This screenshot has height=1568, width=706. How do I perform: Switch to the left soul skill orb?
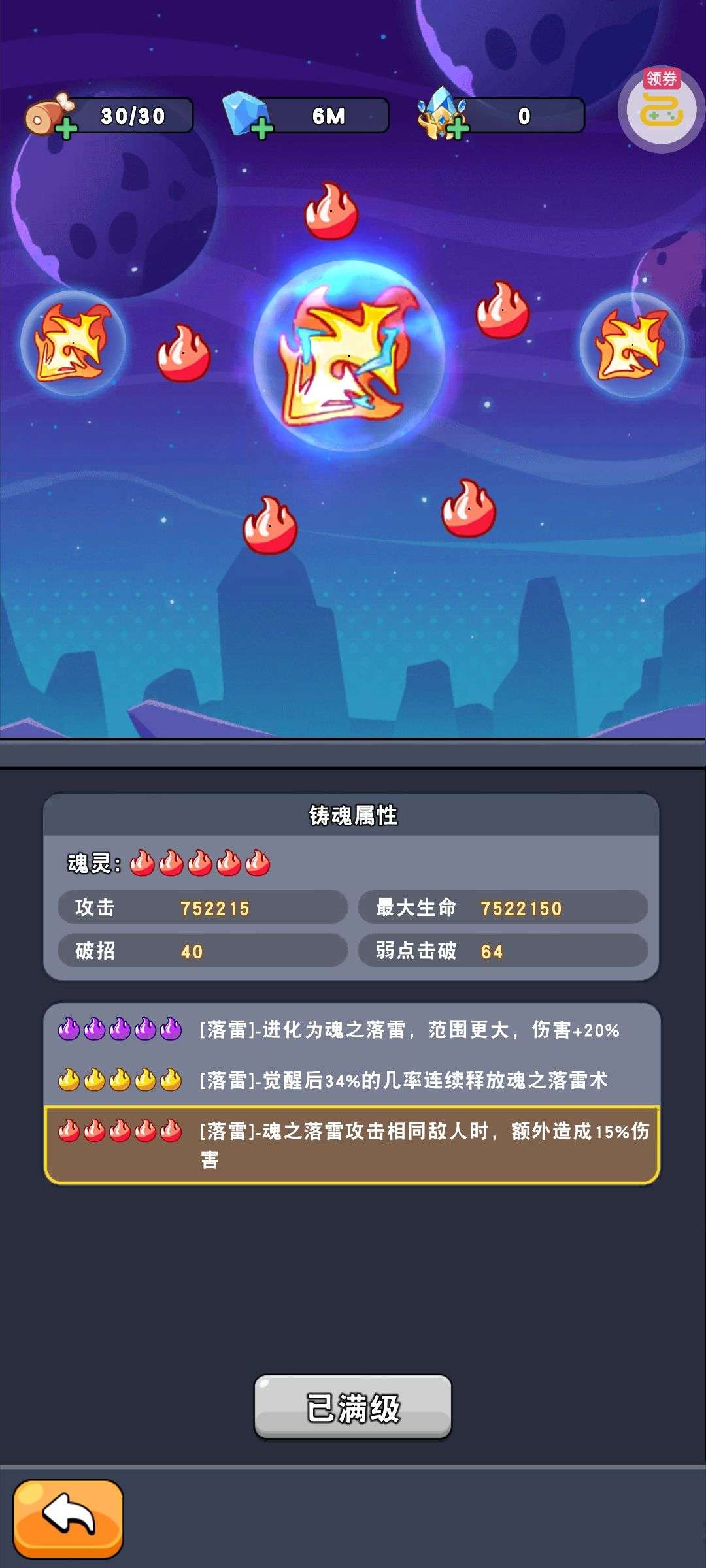(x=73, y=344)
